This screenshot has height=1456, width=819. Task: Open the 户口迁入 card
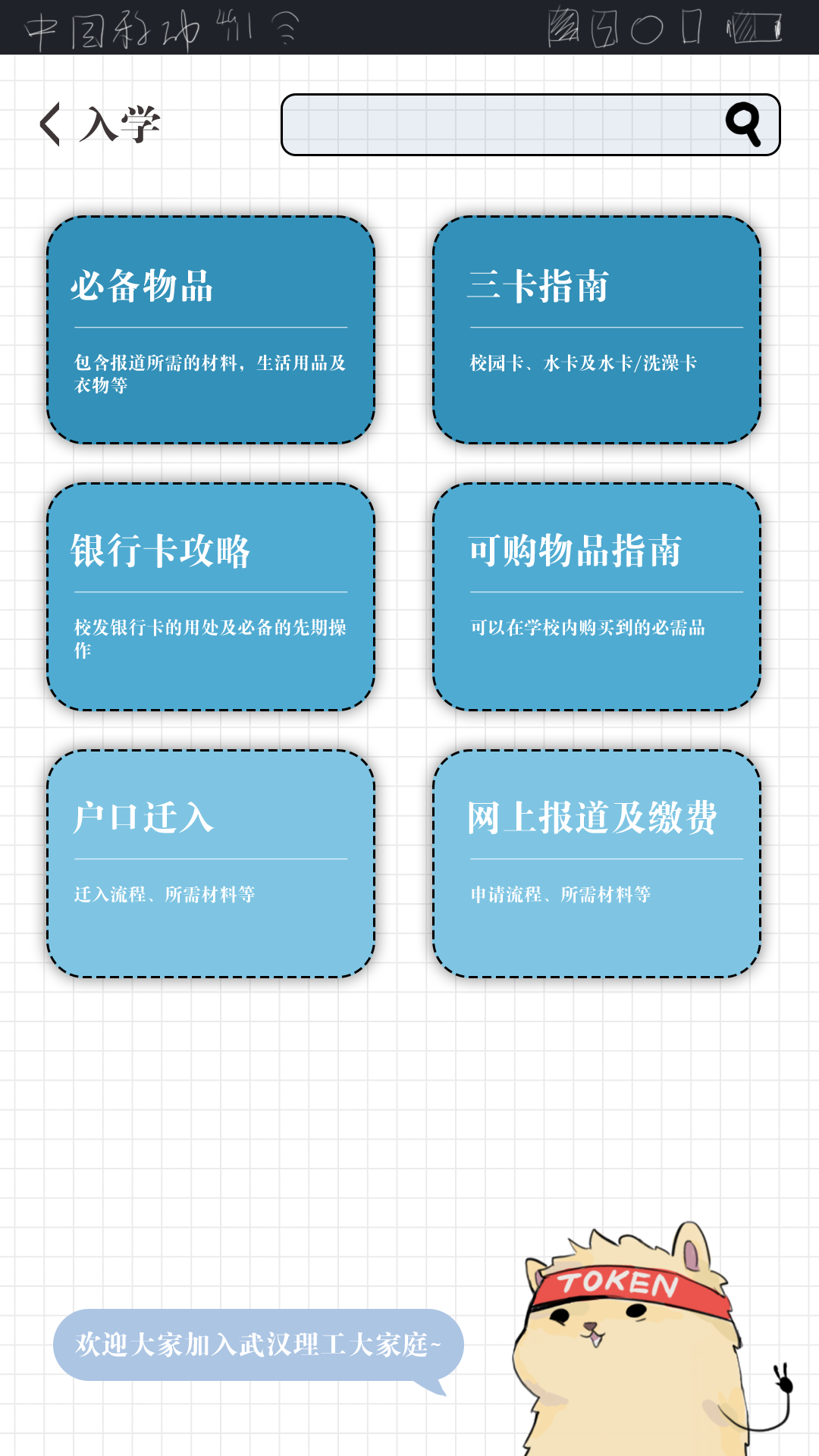click(x=211, y=864)
